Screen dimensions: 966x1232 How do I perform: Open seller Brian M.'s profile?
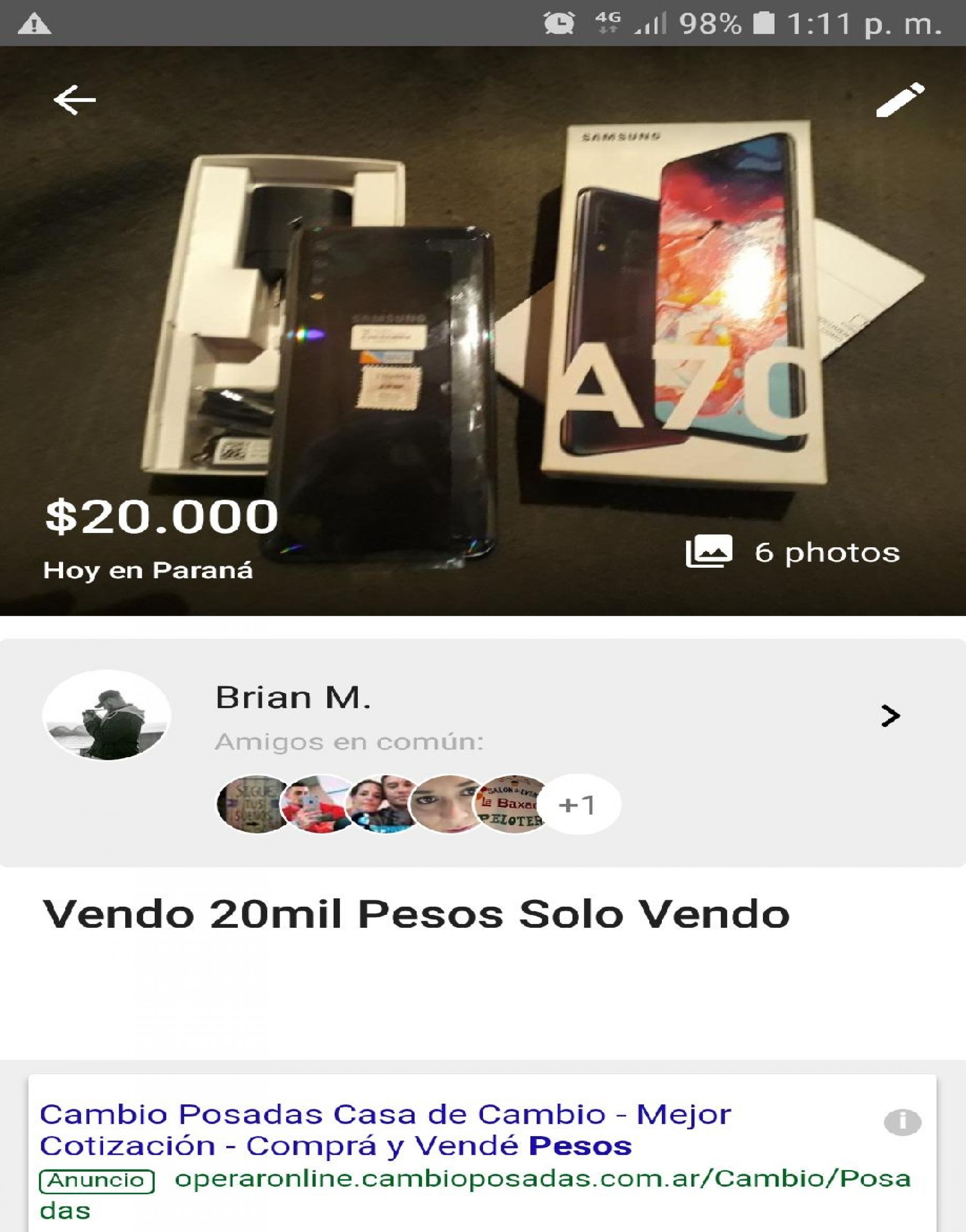pos(890,716)
